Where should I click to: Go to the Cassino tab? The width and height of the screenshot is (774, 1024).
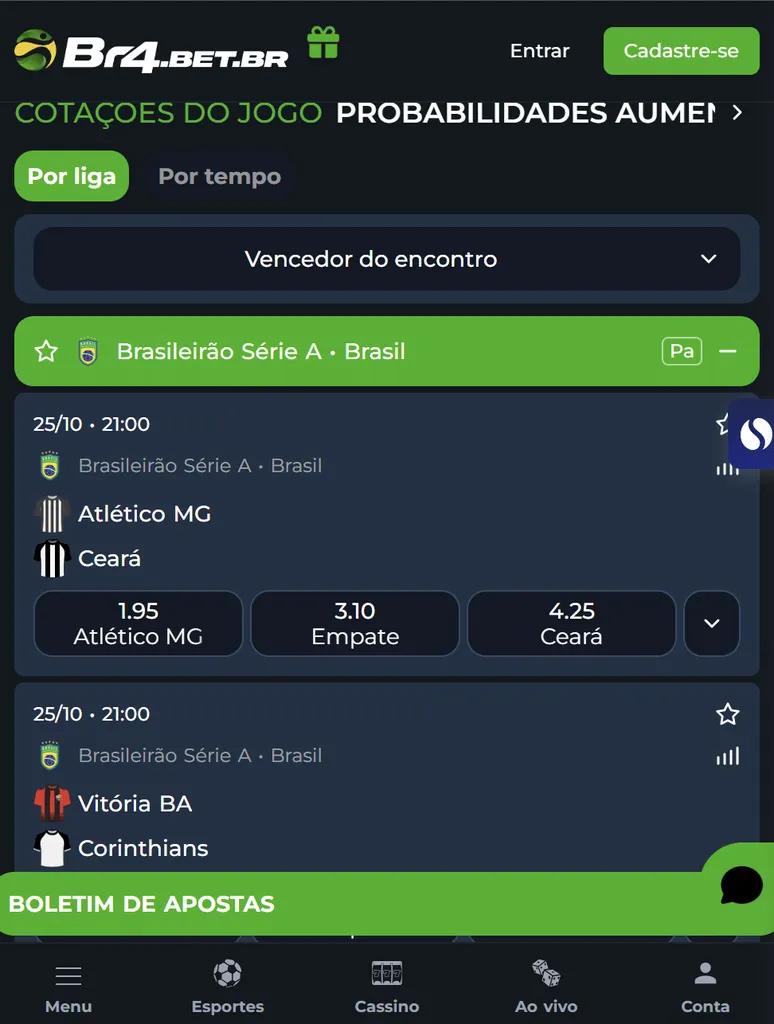[386, 986]
